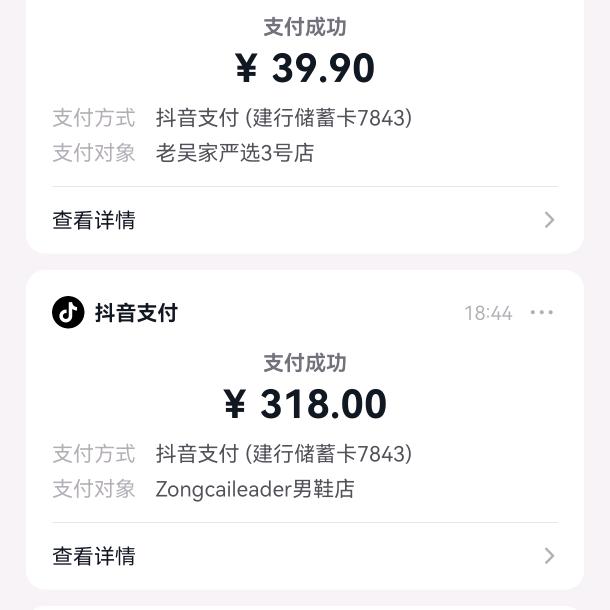Open the three-dot menu on the 18:44 message
Screen dimensions: 610x610
coord(541,313)
